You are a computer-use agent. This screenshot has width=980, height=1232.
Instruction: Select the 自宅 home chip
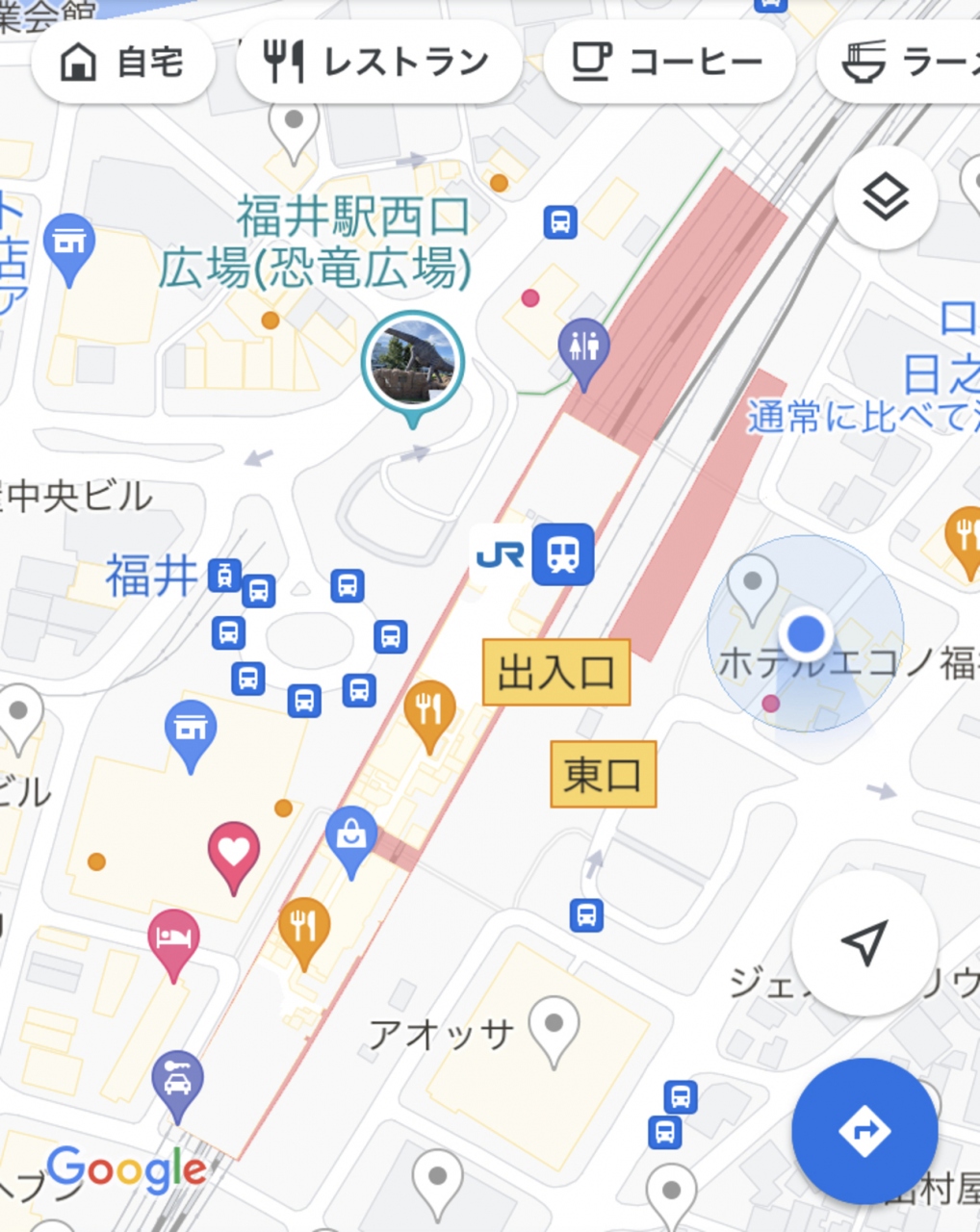click(x=122, y=64)
